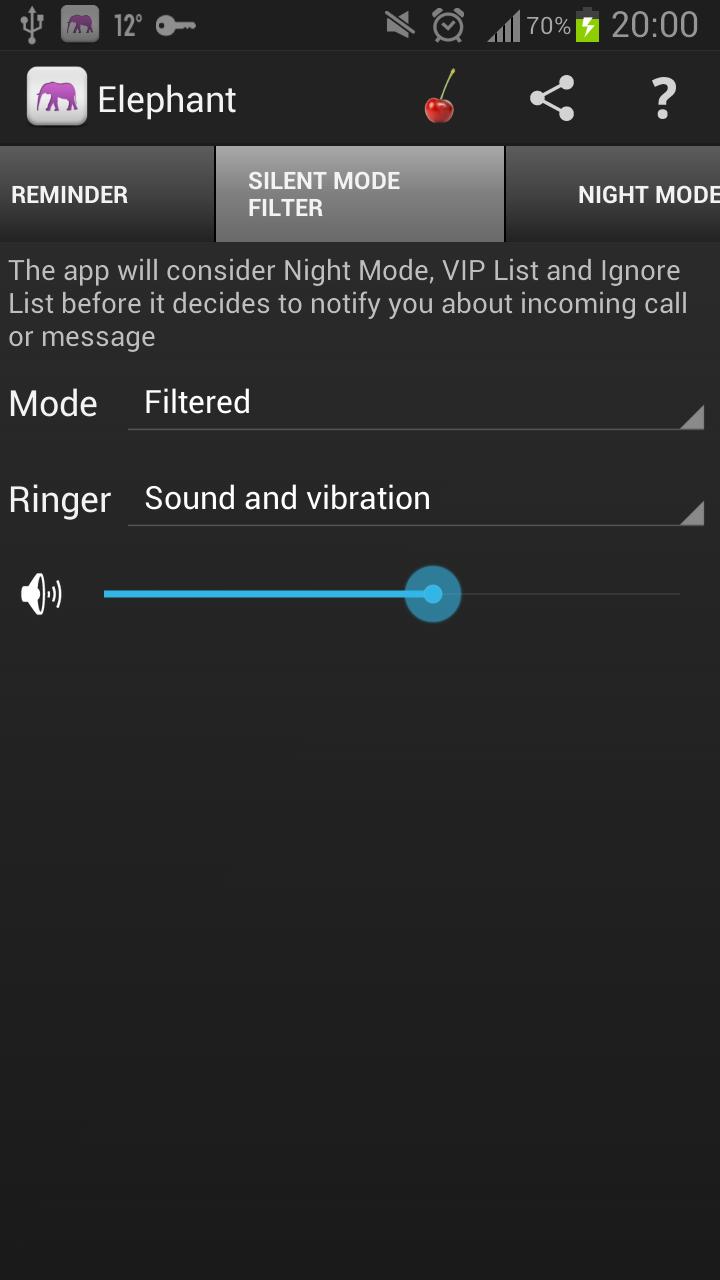Open the share options
Screen dimensions: 720x1280
(551, 98)
